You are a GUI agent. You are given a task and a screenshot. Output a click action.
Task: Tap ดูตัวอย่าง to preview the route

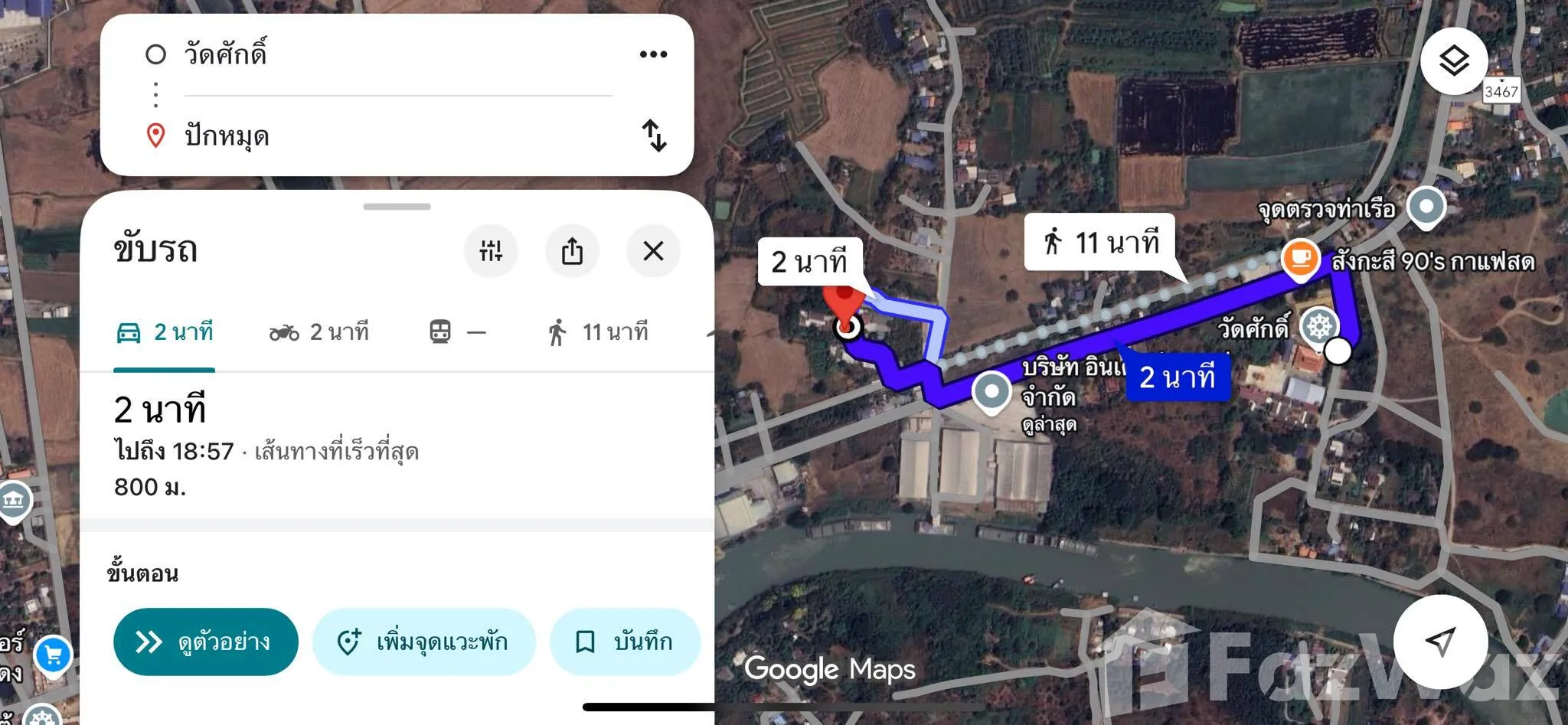(x=205, y=642)
